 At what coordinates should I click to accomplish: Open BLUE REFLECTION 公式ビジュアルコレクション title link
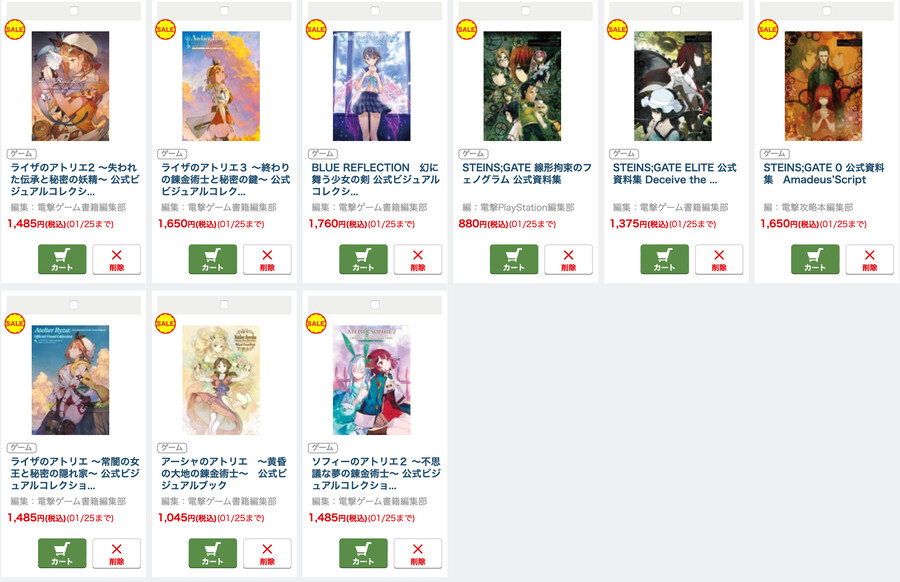[375, 179]
